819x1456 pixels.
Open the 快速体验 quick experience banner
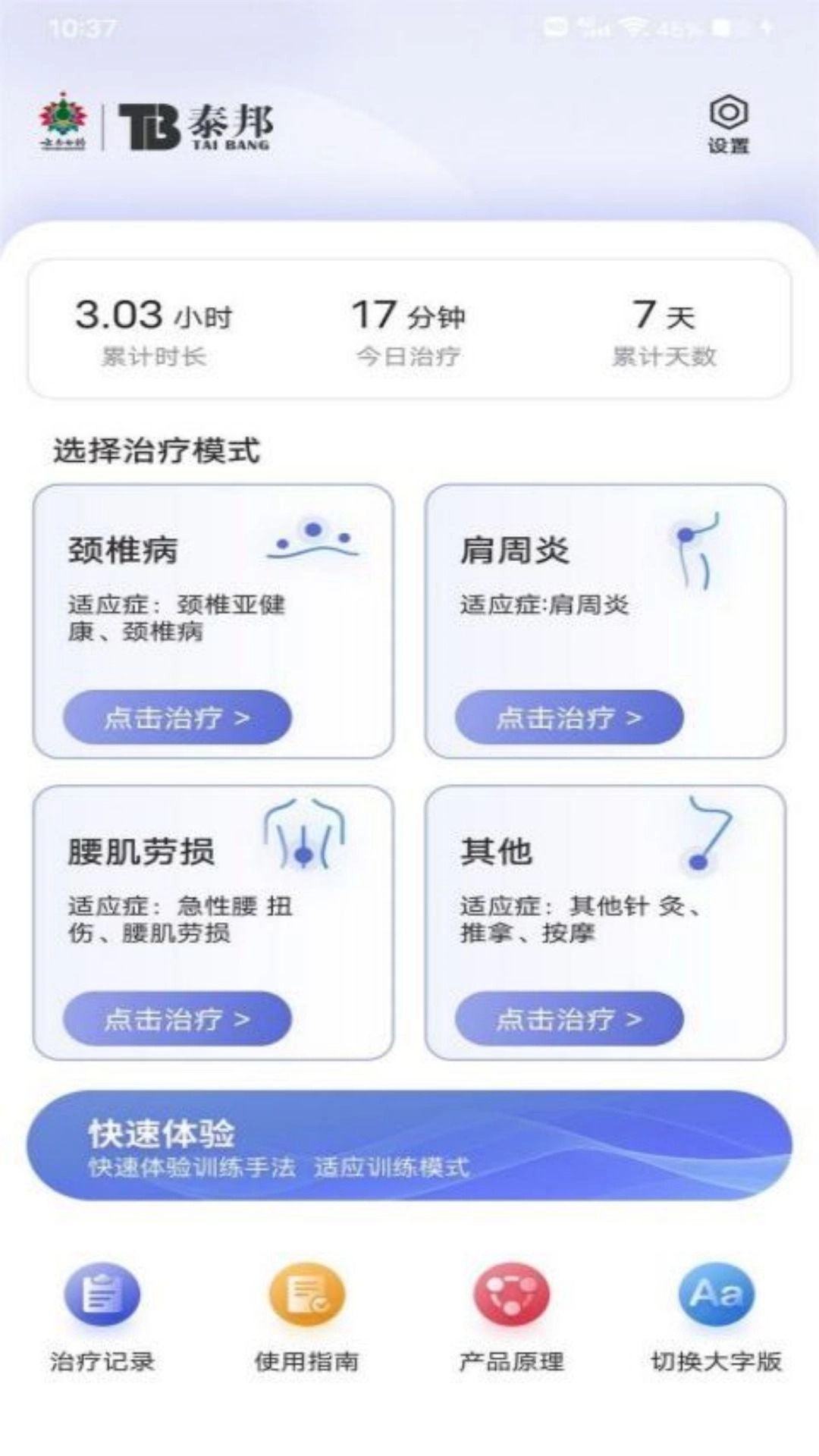click(x=409, y=1145)
